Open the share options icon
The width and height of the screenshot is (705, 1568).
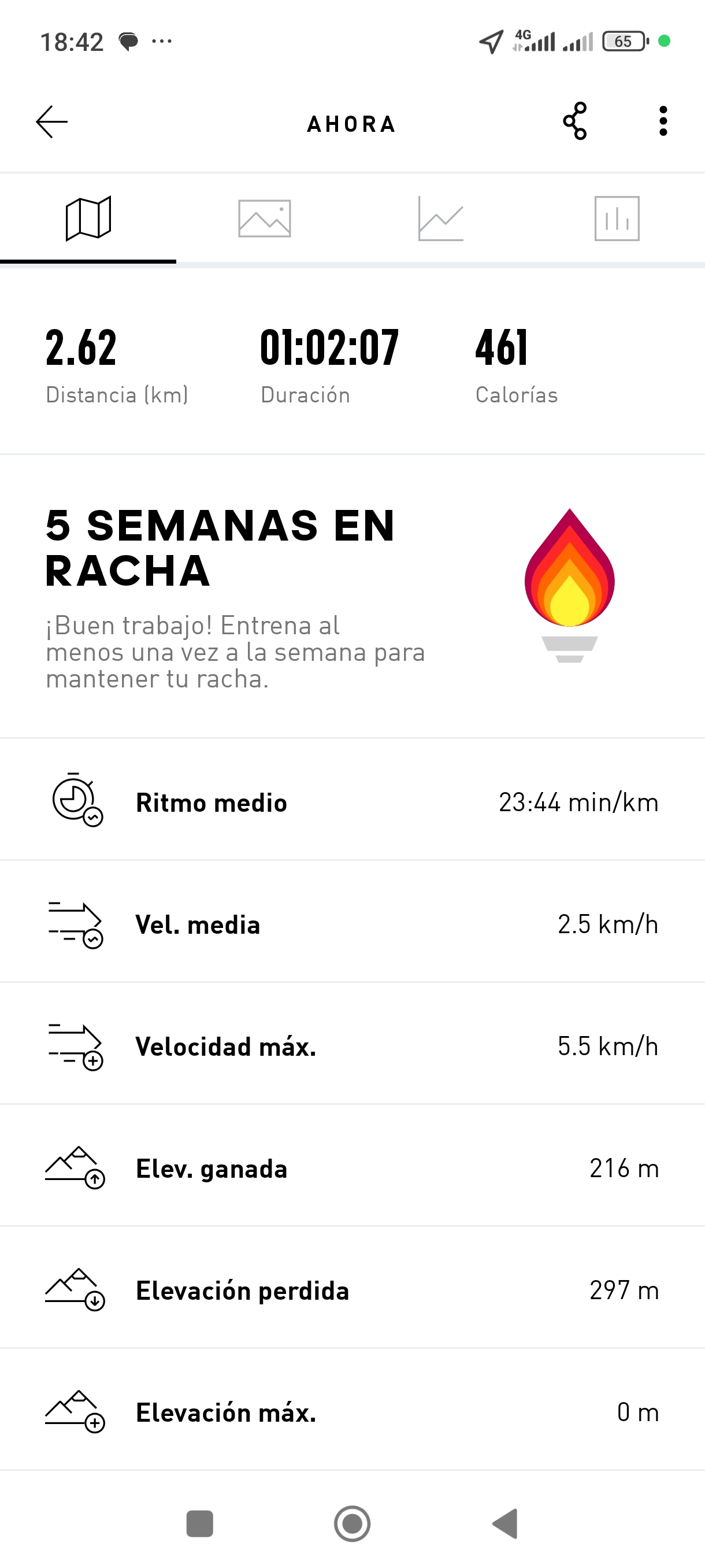click(x=574, y=122)
